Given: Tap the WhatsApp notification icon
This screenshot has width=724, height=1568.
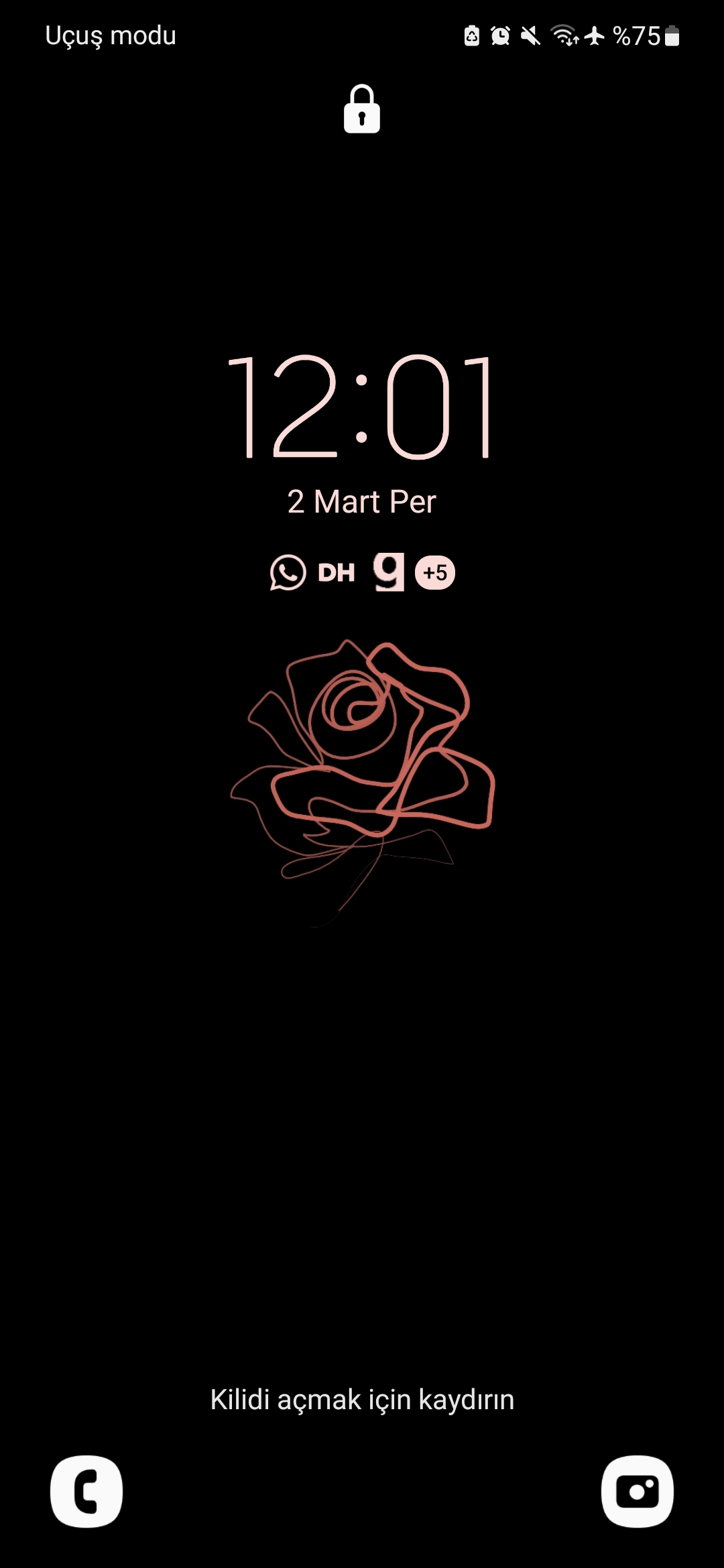Looking at the screenshot, I should tap(288, 573).
